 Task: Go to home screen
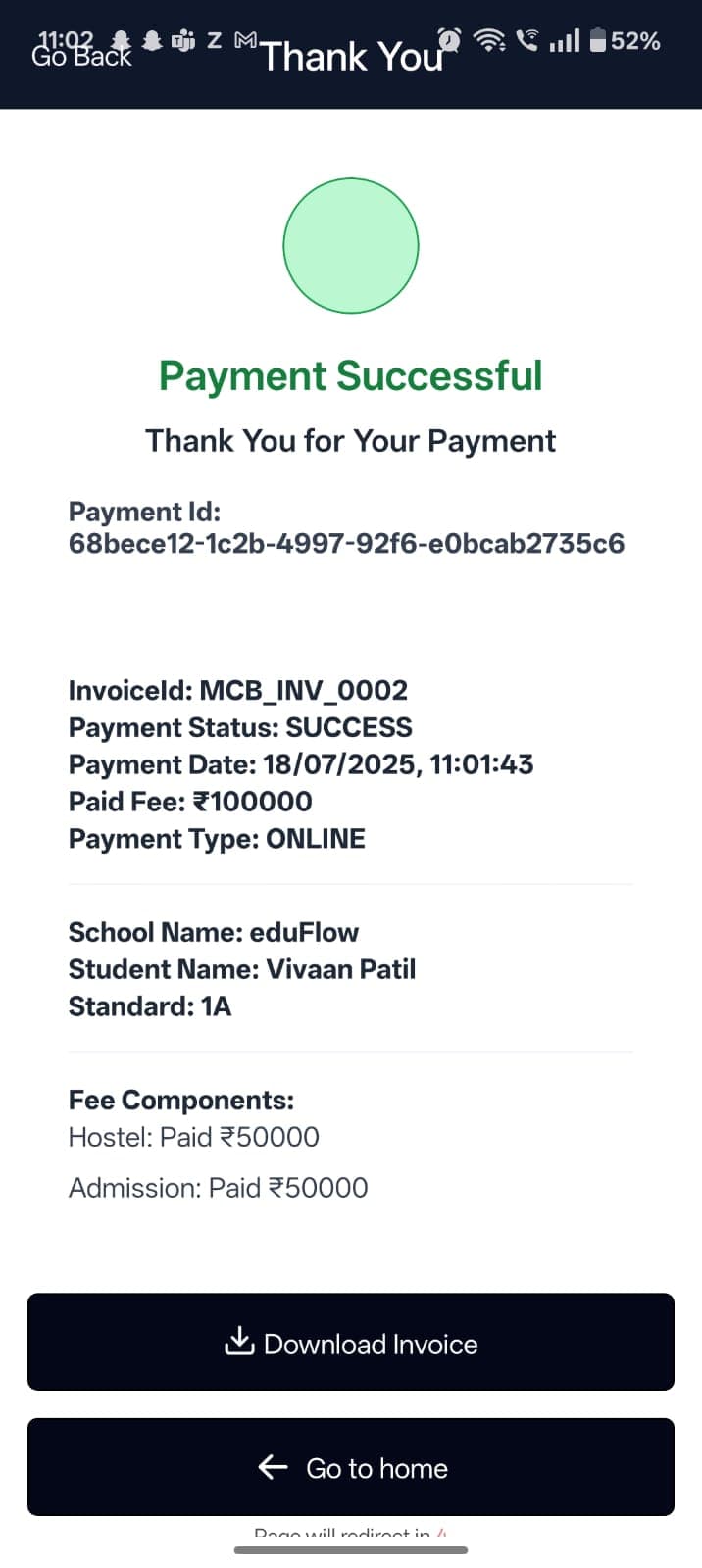(351, 1467)
